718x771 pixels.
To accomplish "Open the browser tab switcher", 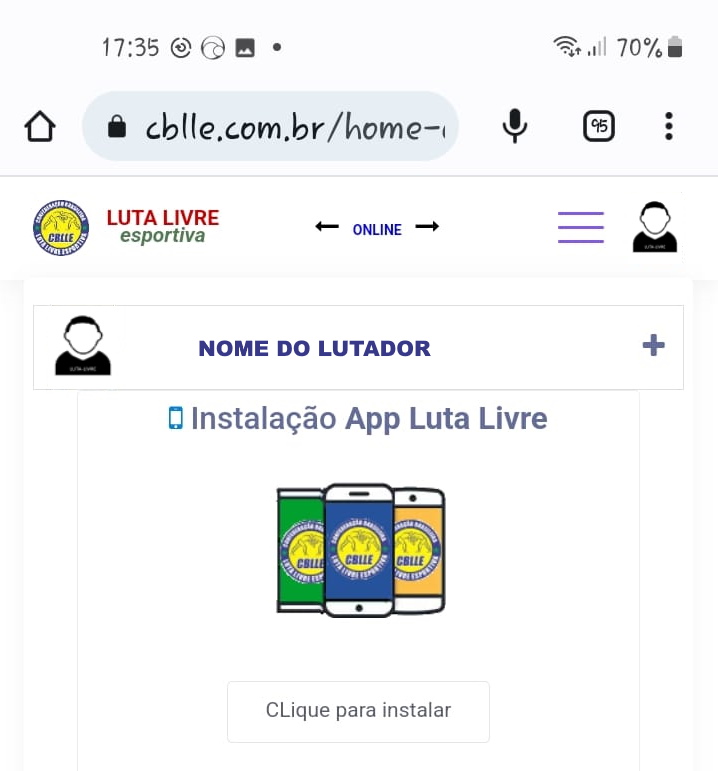I will click(599, 126).
